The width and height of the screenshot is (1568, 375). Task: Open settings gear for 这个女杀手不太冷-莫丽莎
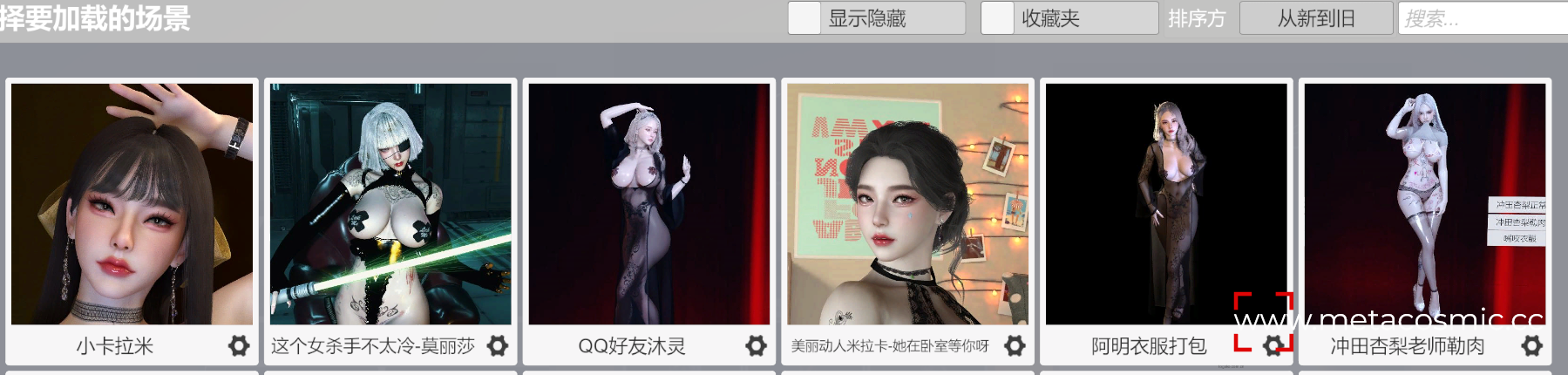click(x=497, y=346)
